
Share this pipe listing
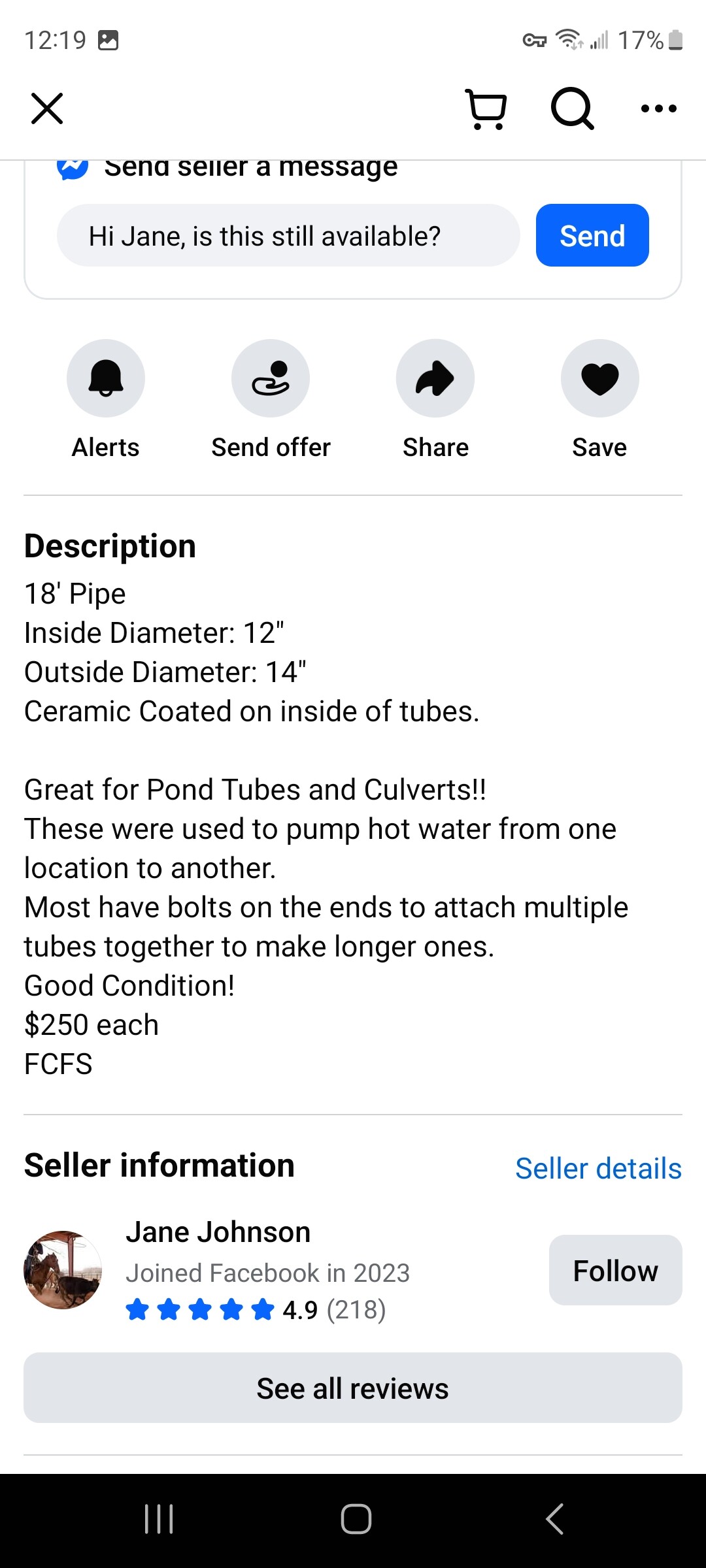click(435, 379)
